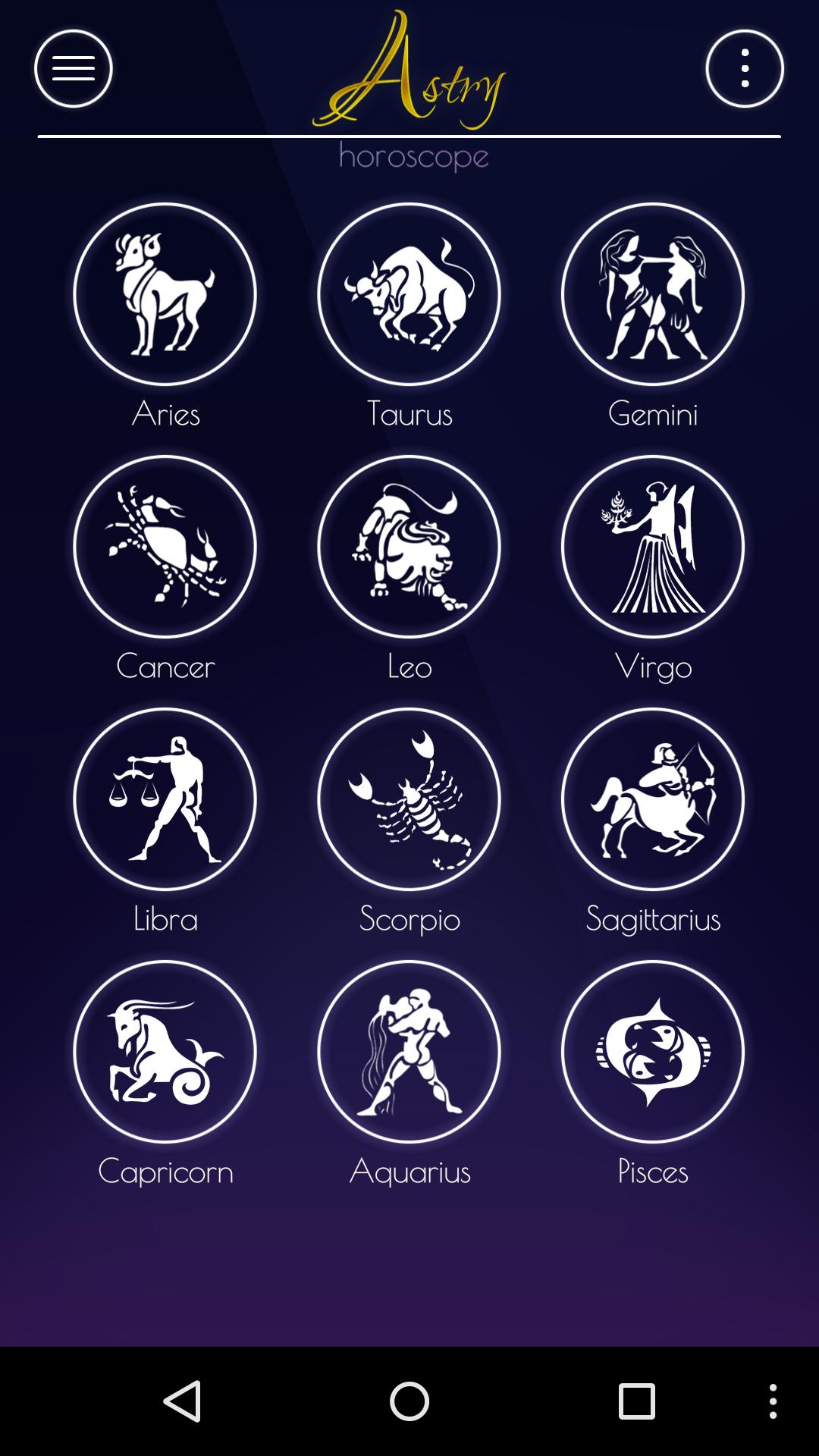The height and width of the screenshot is (1456, 819).
Task: Tap the Cancer zodiac icon
Action: click(165, 547)
